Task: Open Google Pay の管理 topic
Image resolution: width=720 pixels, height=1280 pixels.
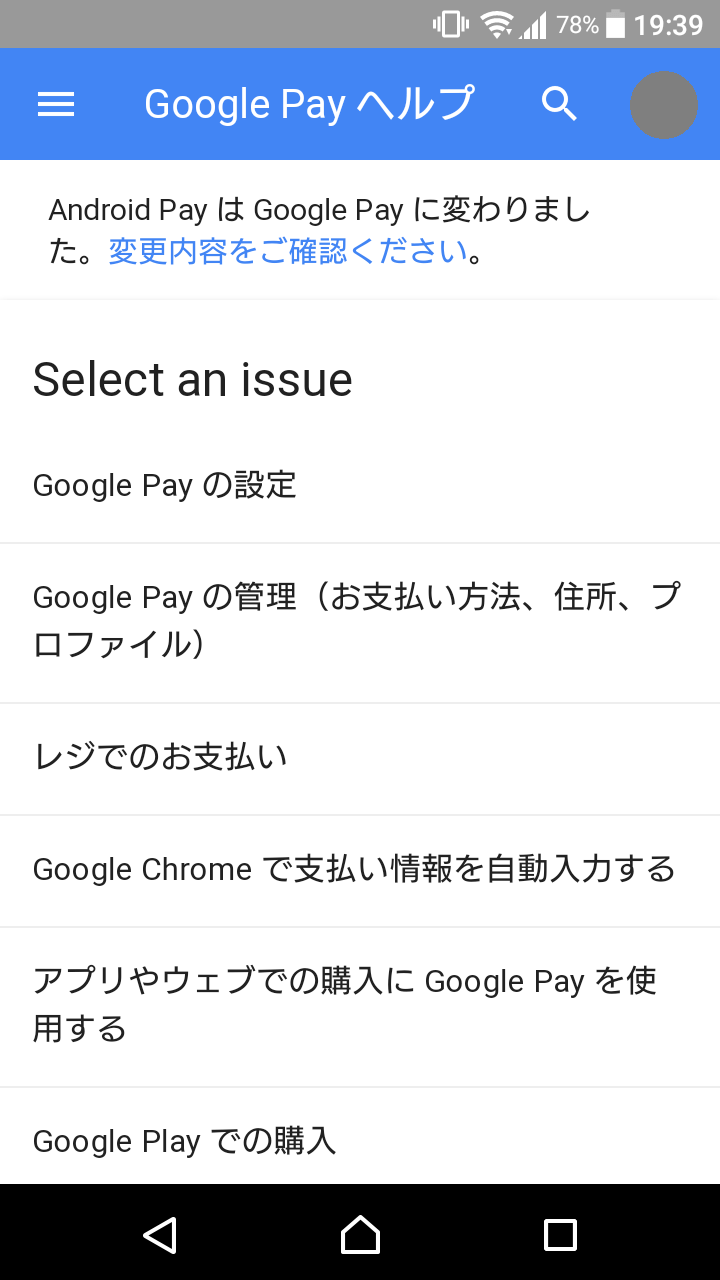Action: pos(360,623)
